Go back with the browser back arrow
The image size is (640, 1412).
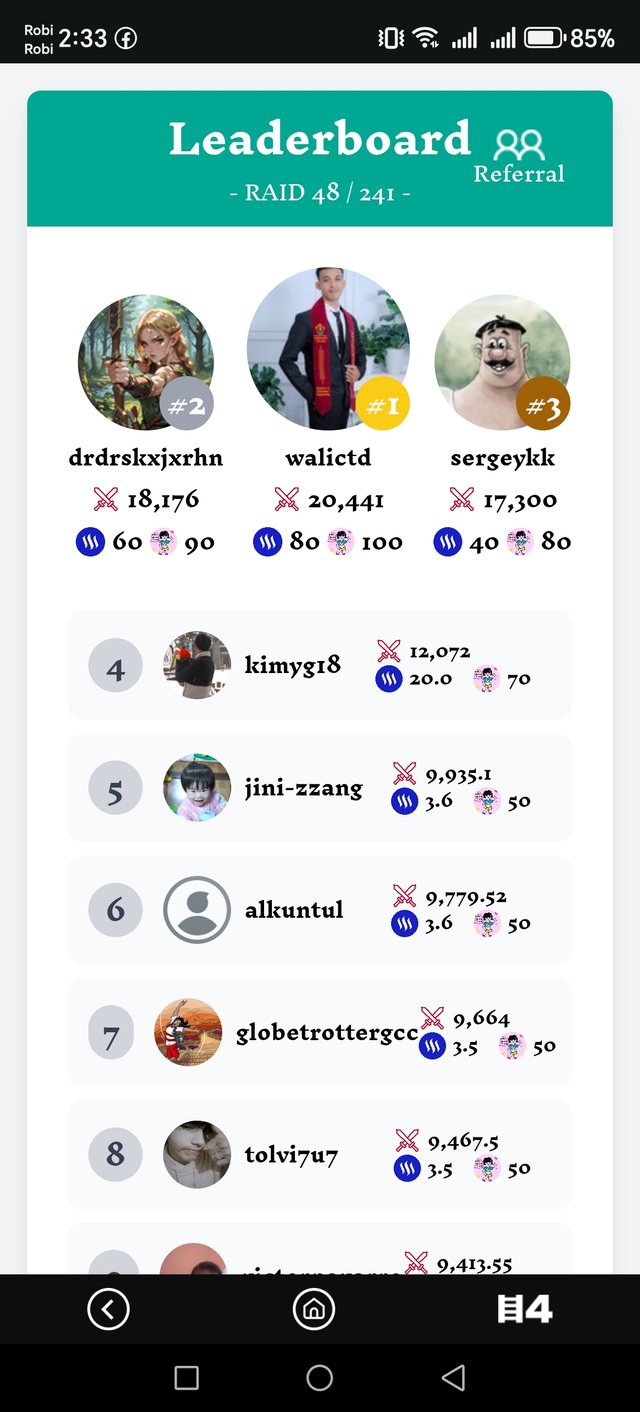pos(108,1309)
